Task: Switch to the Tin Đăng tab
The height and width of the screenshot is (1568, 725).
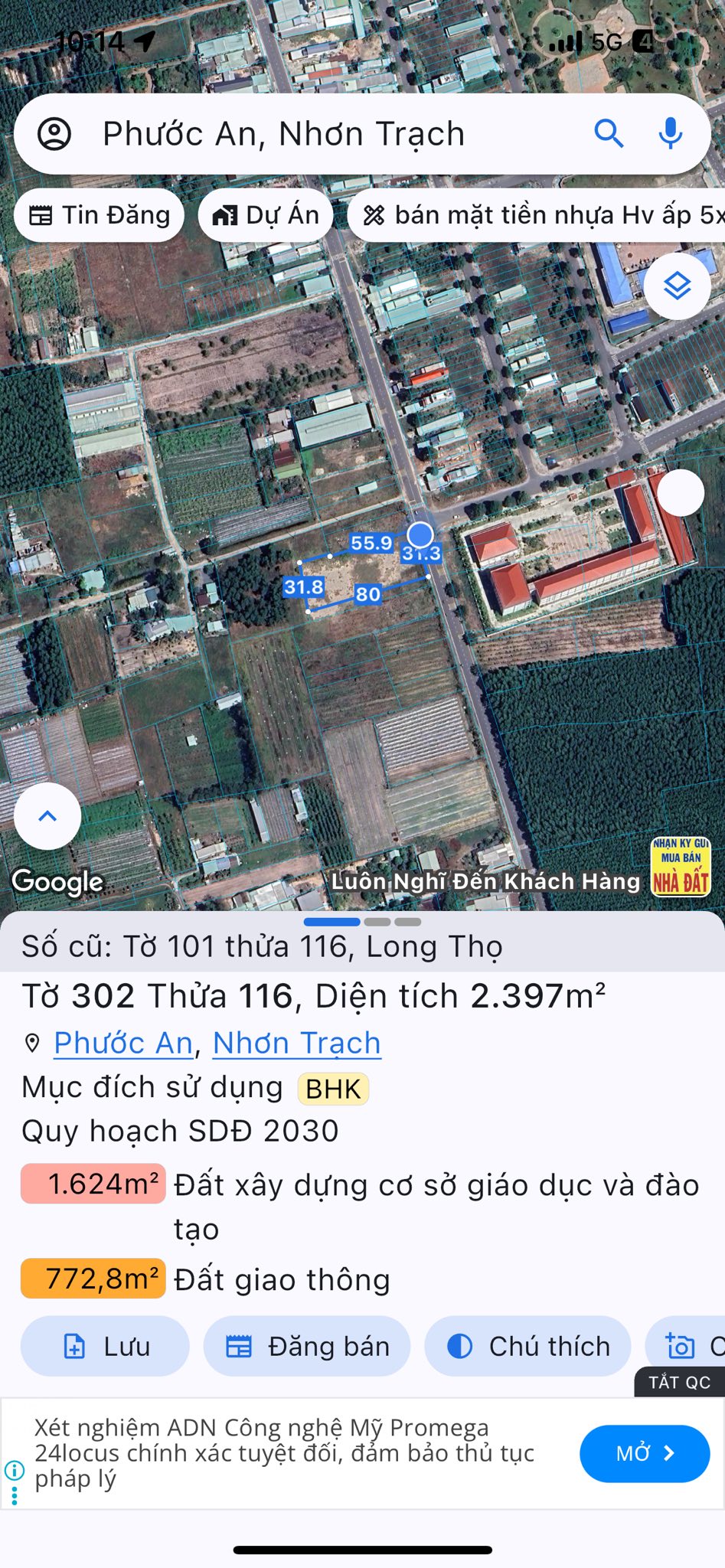Action: [98, 214]
